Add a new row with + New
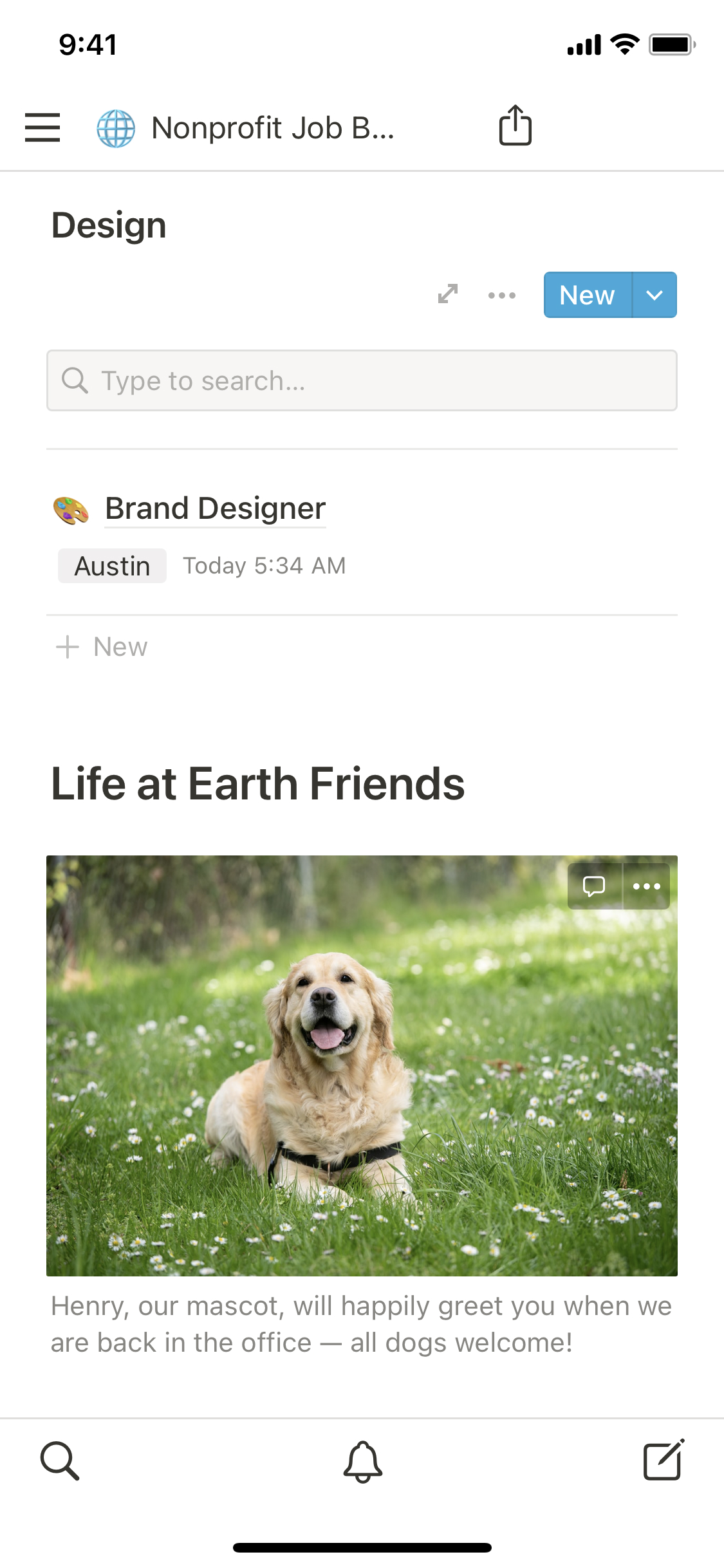Screen dimensions: 724x1568 [x=102, y=647]
